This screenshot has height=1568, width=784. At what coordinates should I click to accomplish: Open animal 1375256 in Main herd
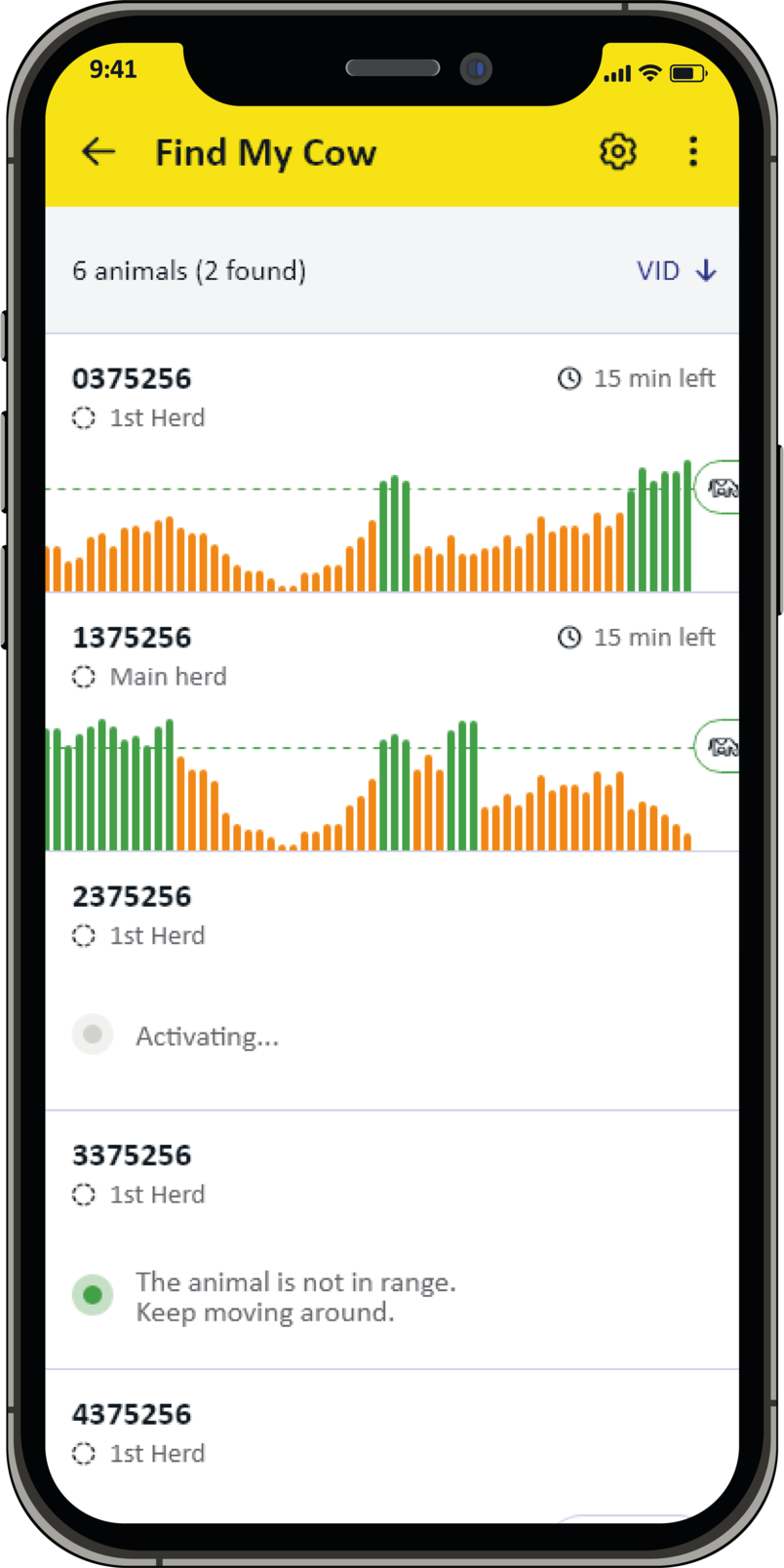click(132, 638)
